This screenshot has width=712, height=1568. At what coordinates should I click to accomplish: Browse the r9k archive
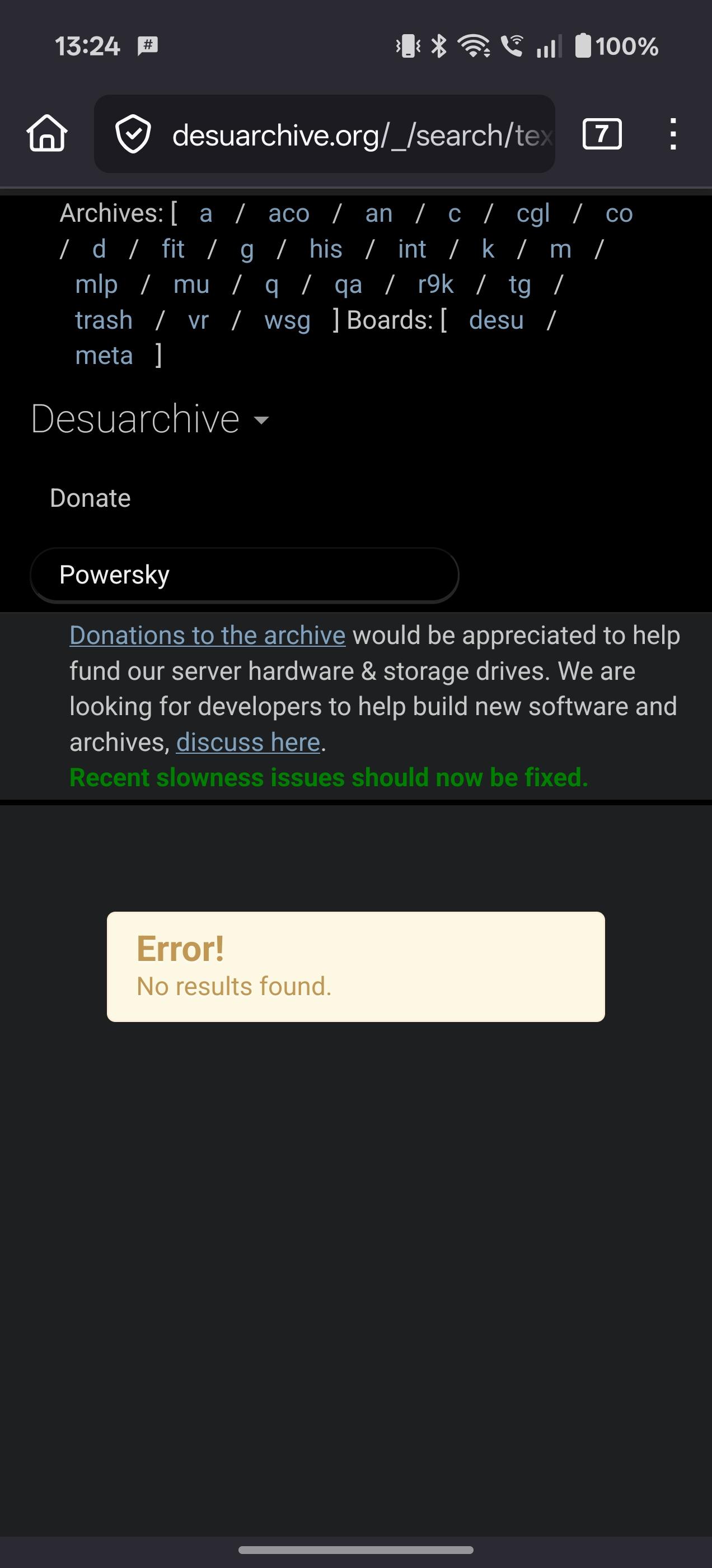[435, 285]
